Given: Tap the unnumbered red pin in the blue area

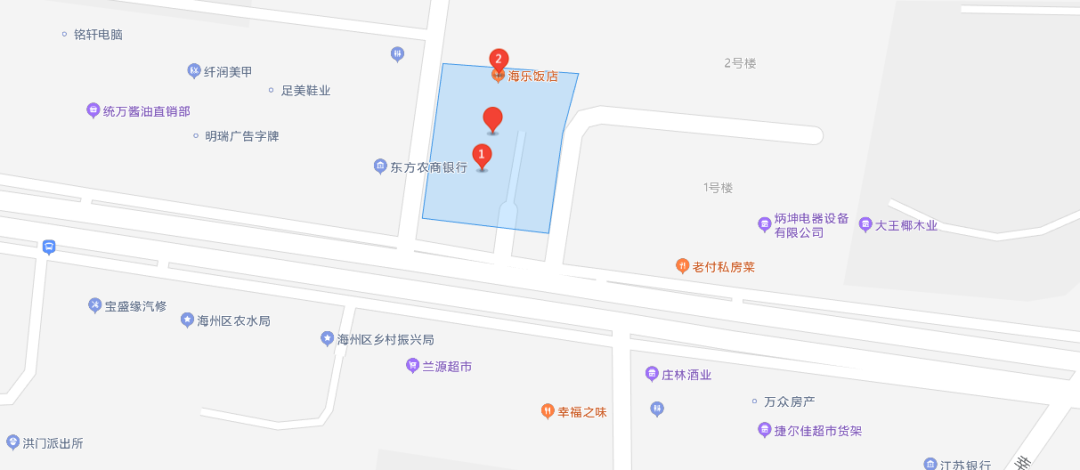Looking at the screenshot, I should point(492,119).
